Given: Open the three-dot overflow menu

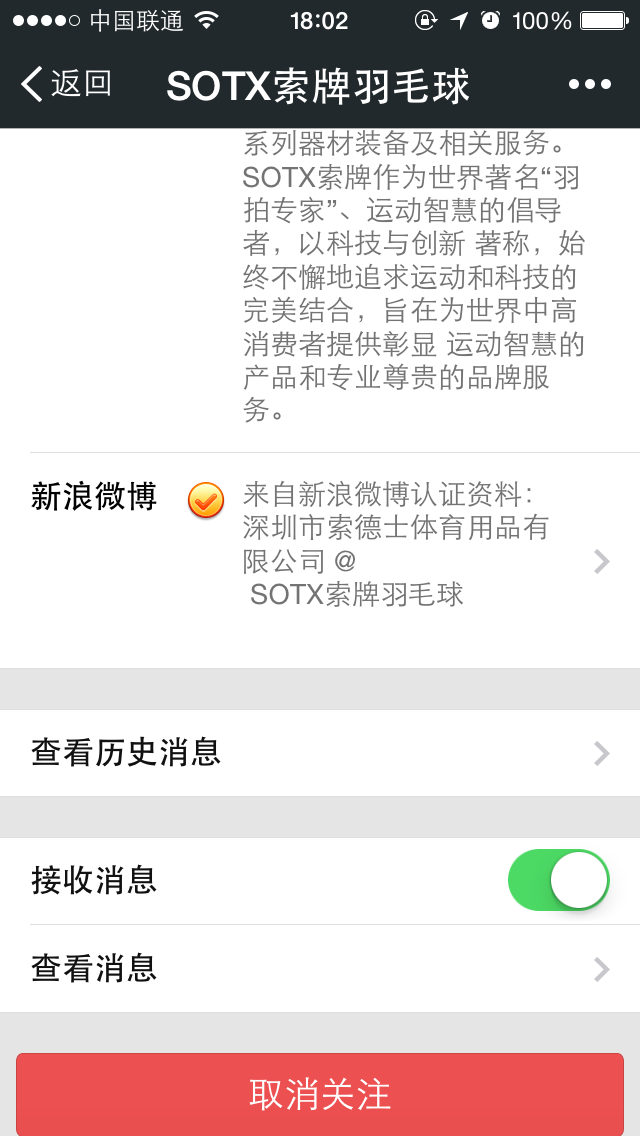Looking at the screenshot, I should pos(589,85).
